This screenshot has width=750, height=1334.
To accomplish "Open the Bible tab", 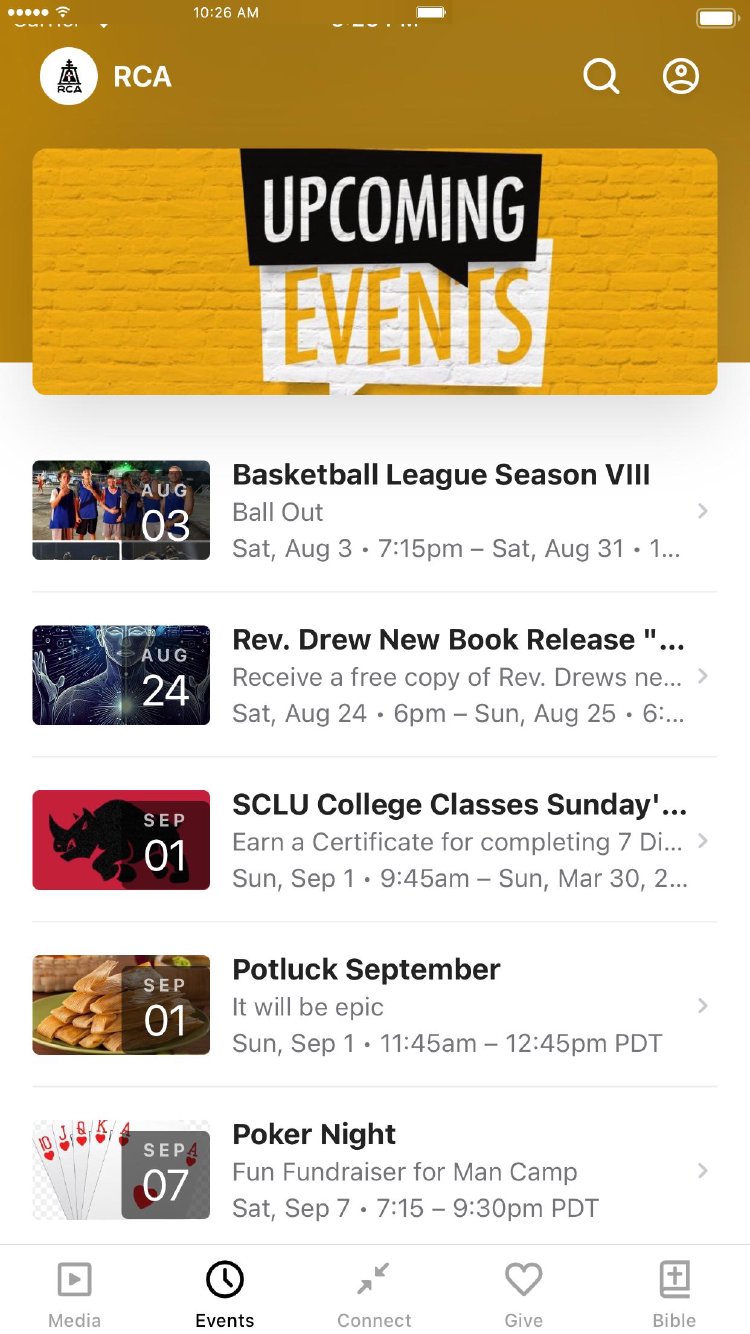I will point(675,1292).
